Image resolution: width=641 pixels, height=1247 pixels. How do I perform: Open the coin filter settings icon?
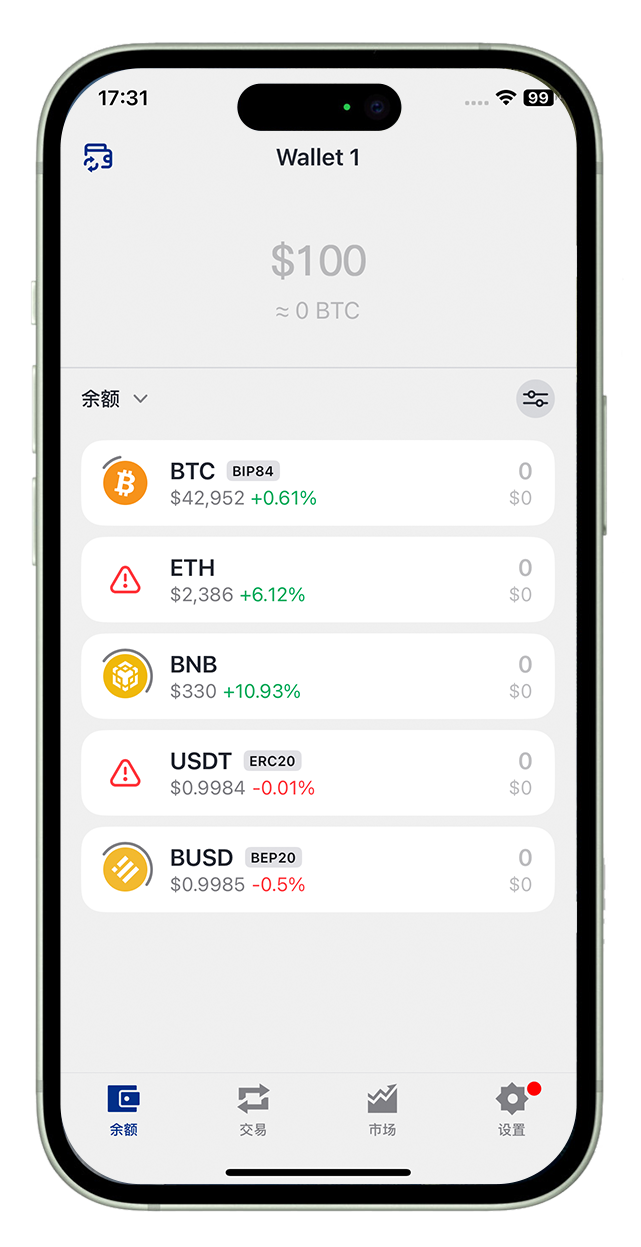pos(535,399)
